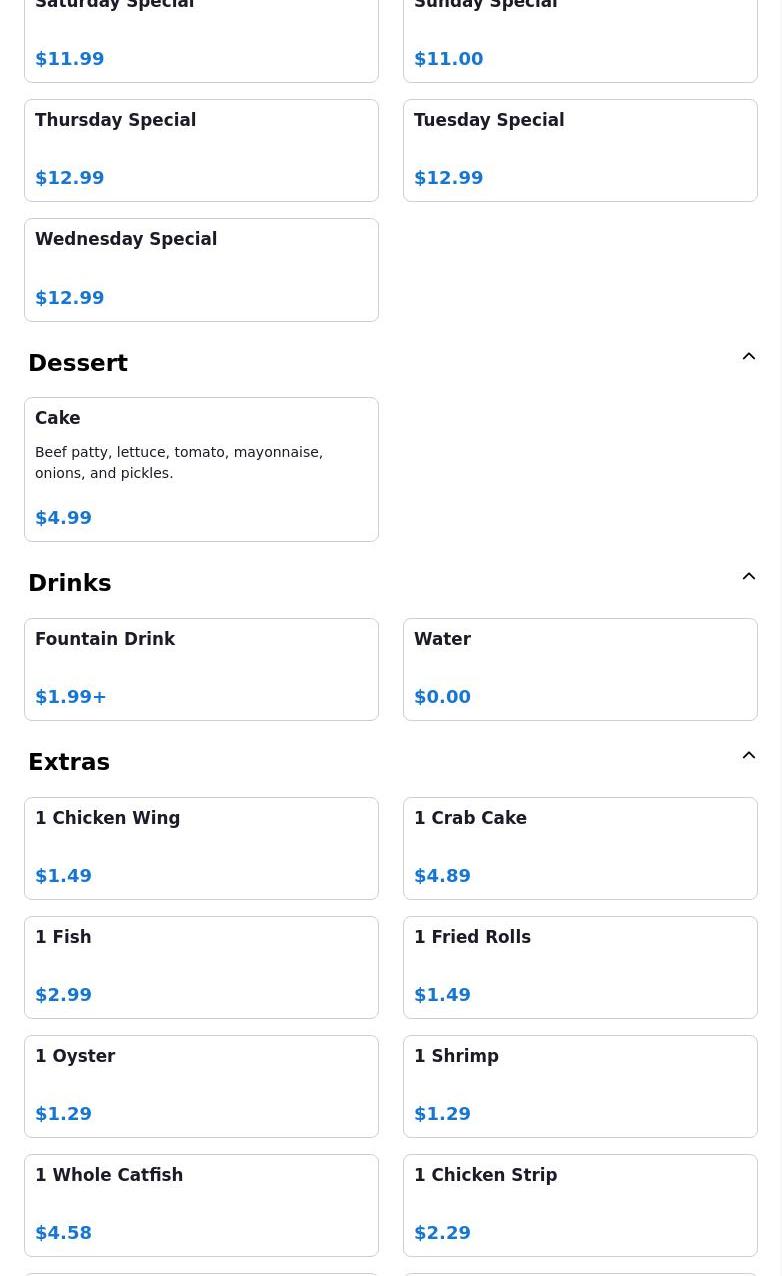Select the 1 Shrimp extra
Screen dimensions: 782x1276
[580, 1086]
